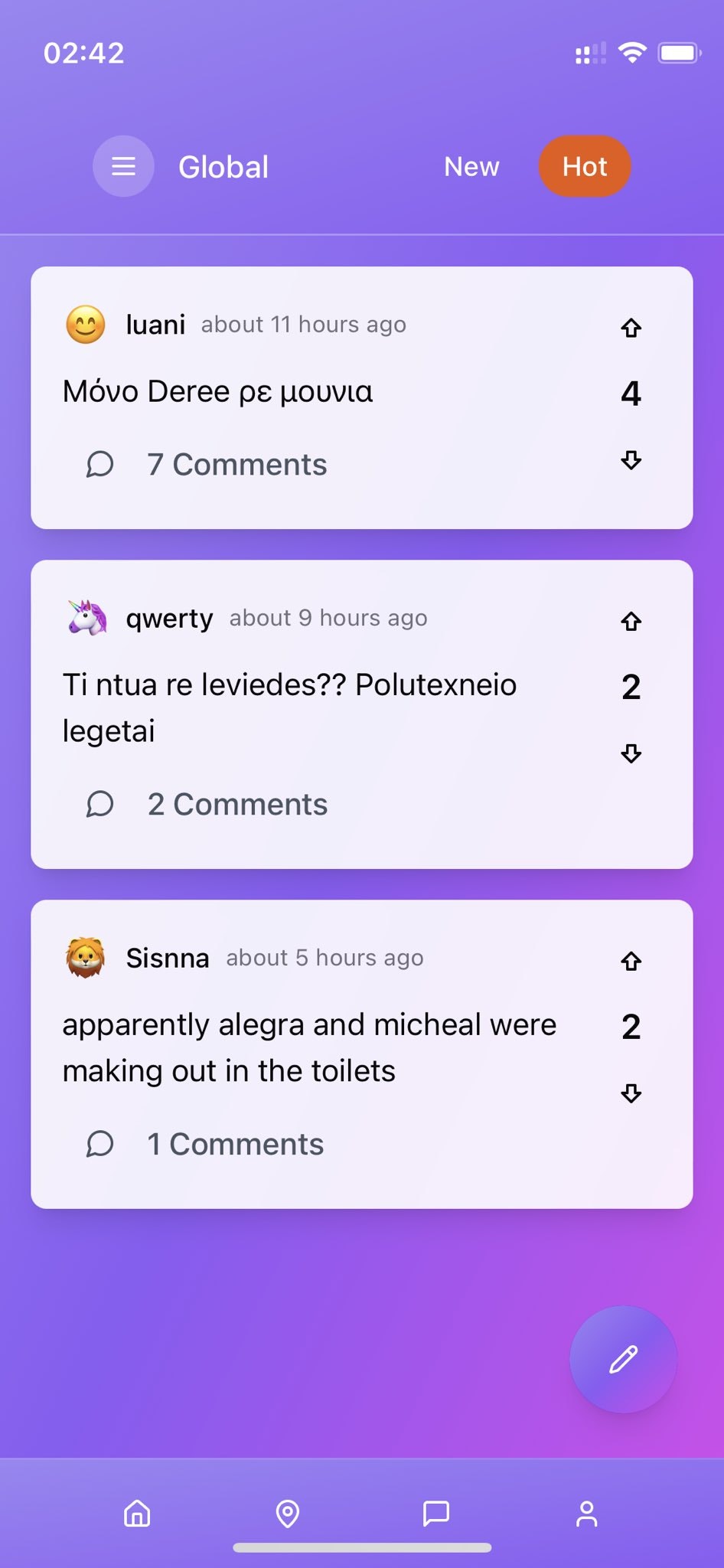
Task: Go to the home tab
Action: point(137,1513)
